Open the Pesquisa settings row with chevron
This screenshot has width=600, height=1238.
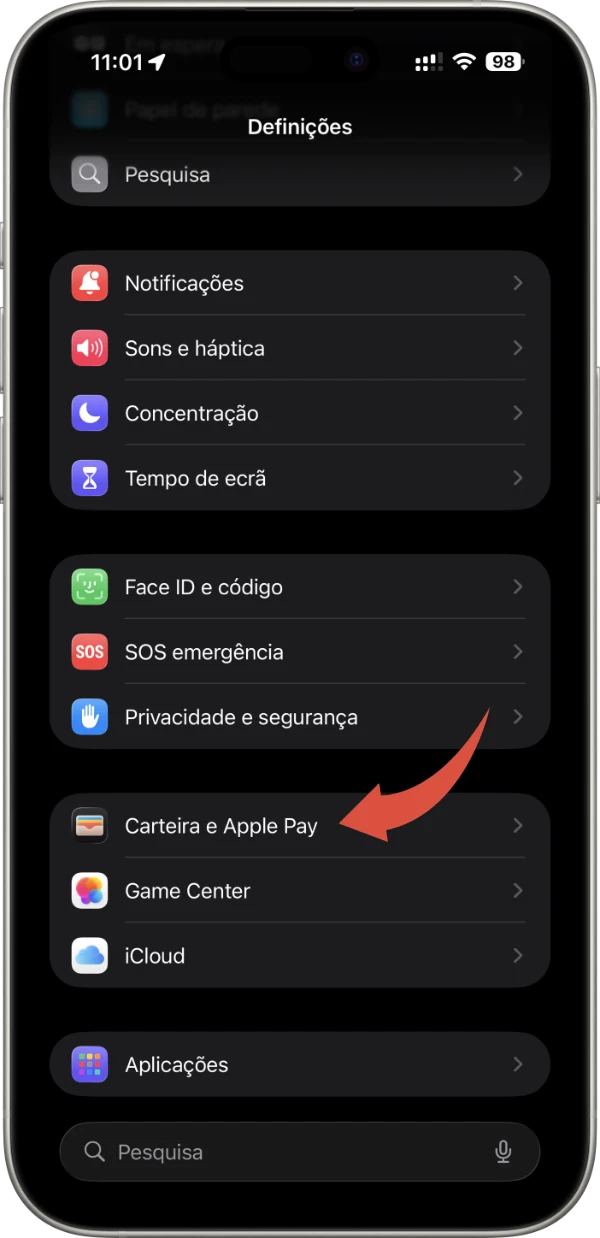coord(300,175)
